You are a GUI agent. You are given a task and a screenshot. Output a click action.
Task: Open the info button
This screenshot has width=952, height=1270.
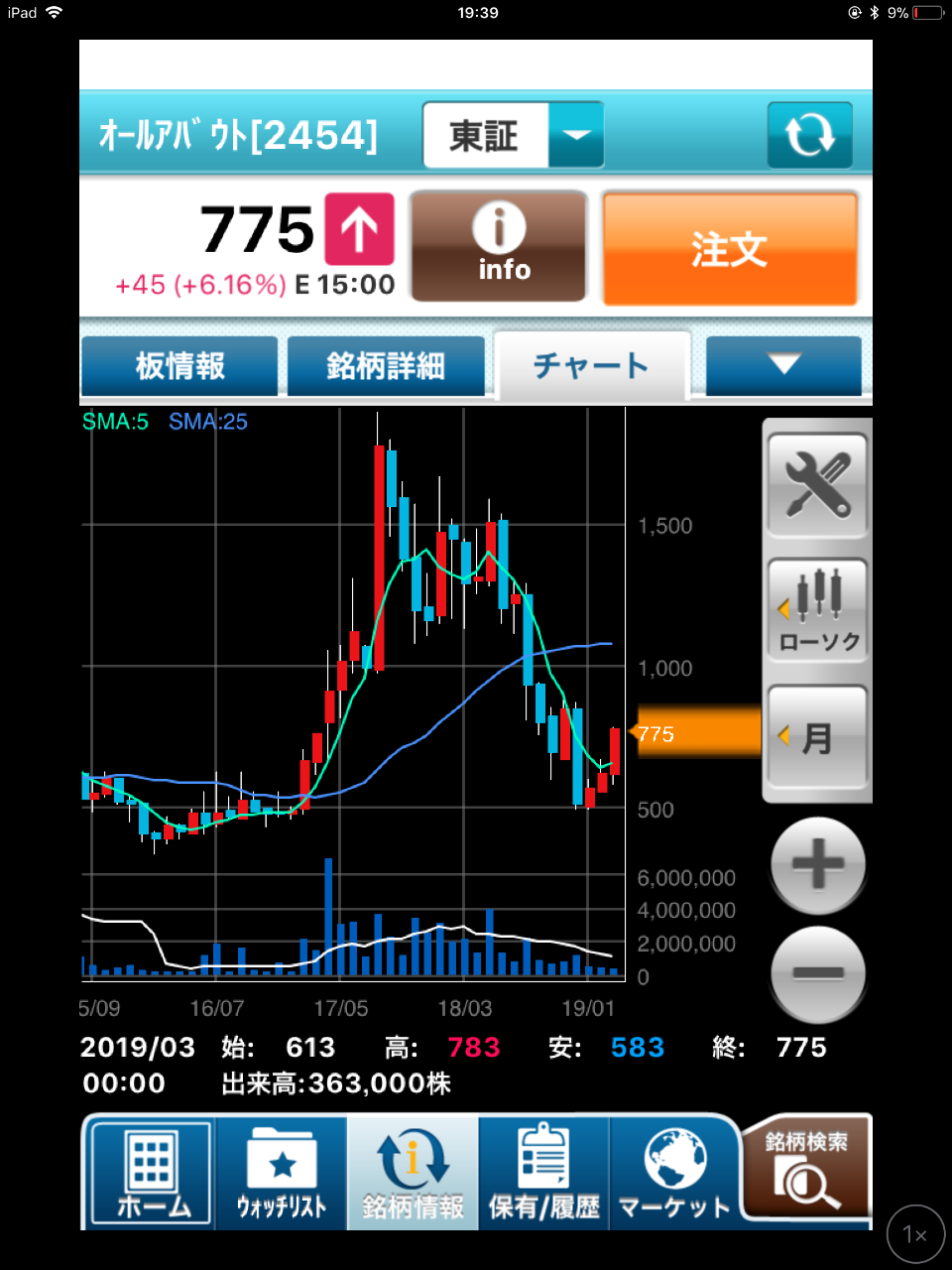click(499, 246)
